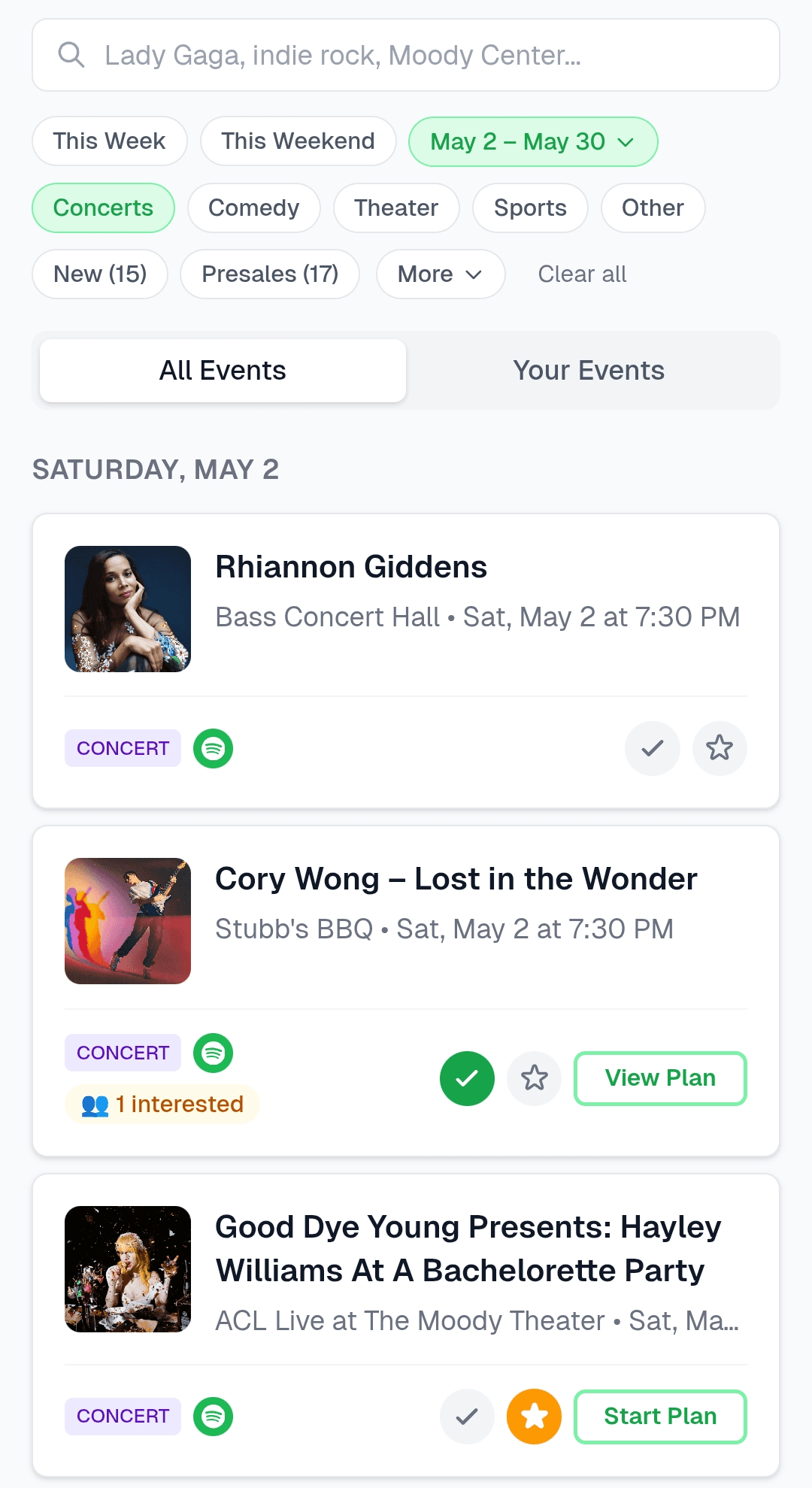Tap the orange star on Hayley Williams event

pyautogui.click(x=534, y=1417)
